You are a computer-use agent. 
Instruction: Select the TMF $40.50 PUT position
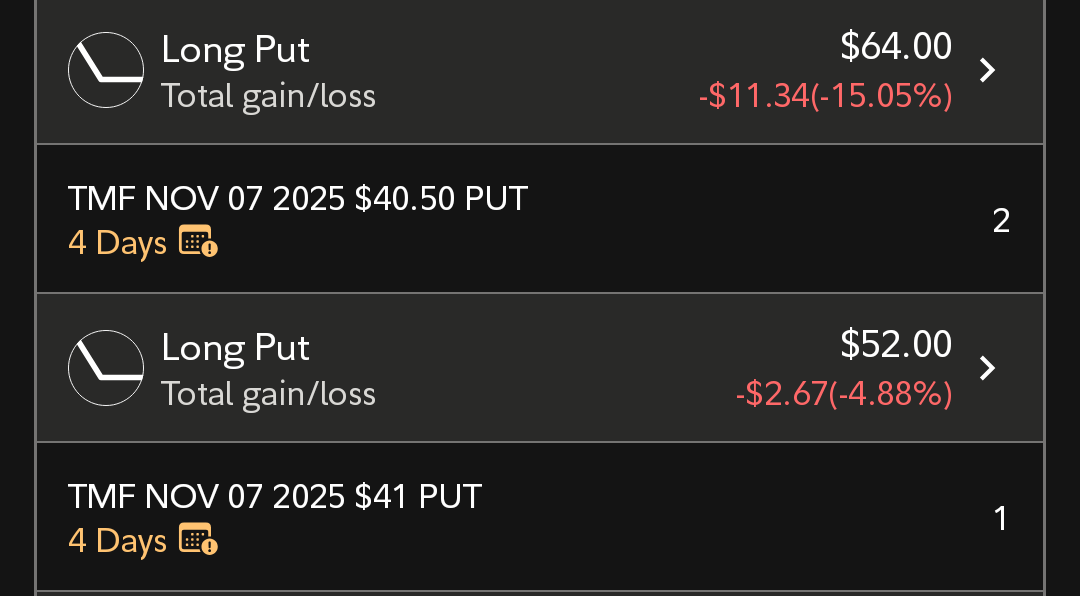pos(540,219)
